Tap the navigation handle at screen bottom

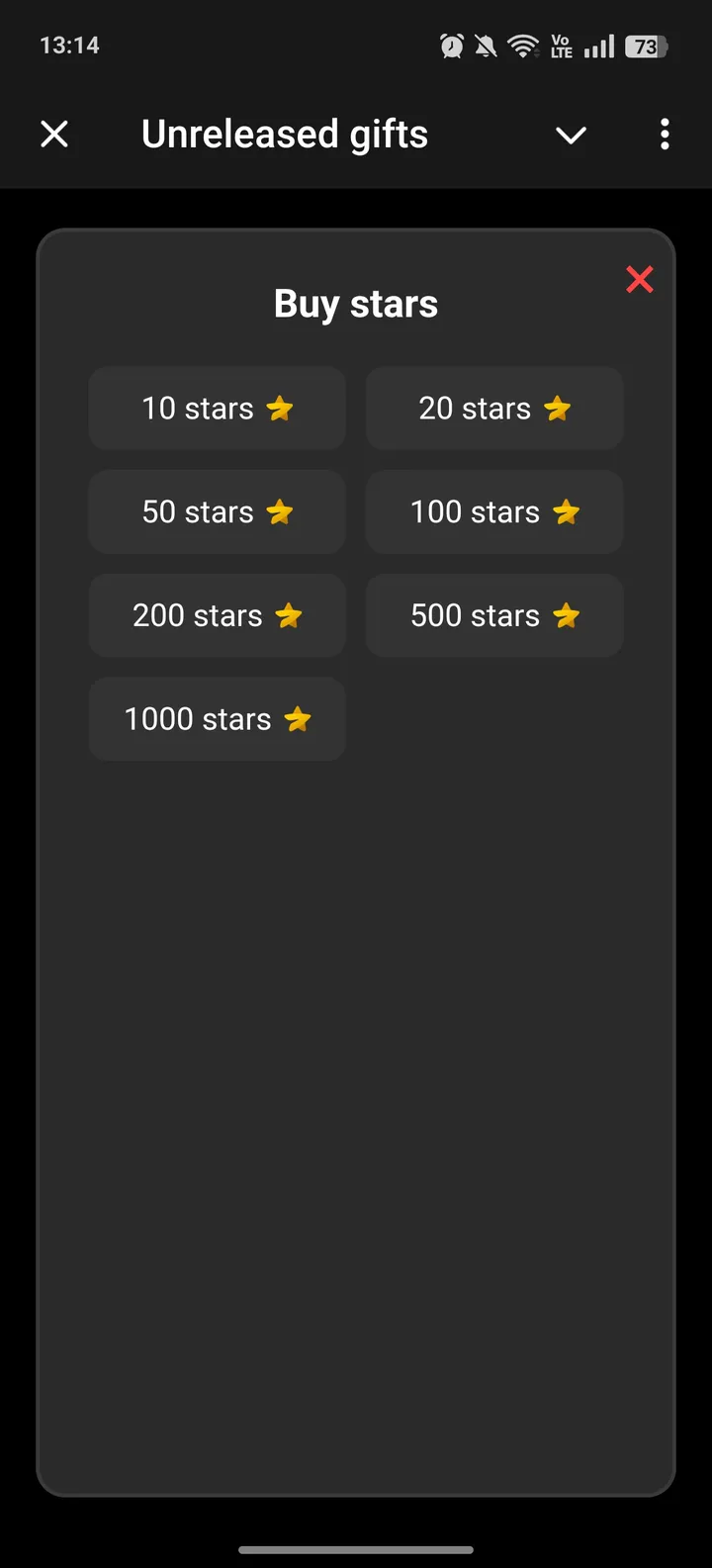(x=356, y=1551)
